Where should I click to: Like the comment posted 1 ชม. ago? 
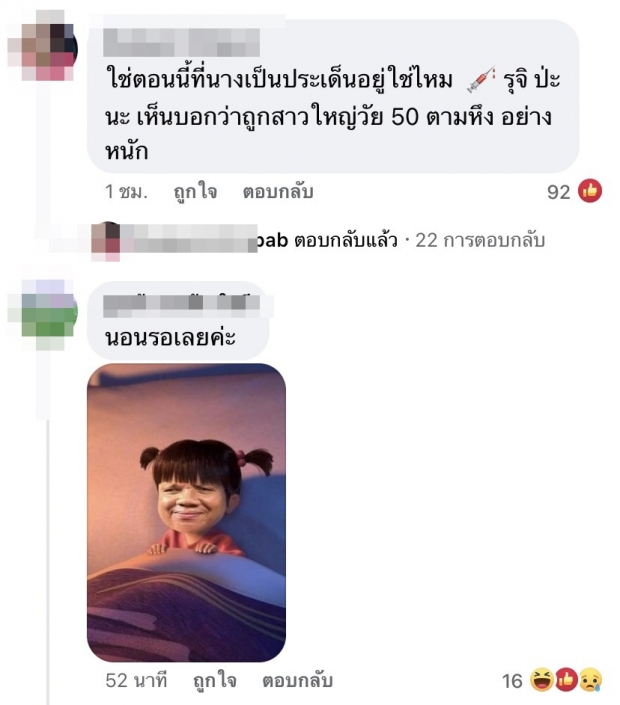coord(194,191)
